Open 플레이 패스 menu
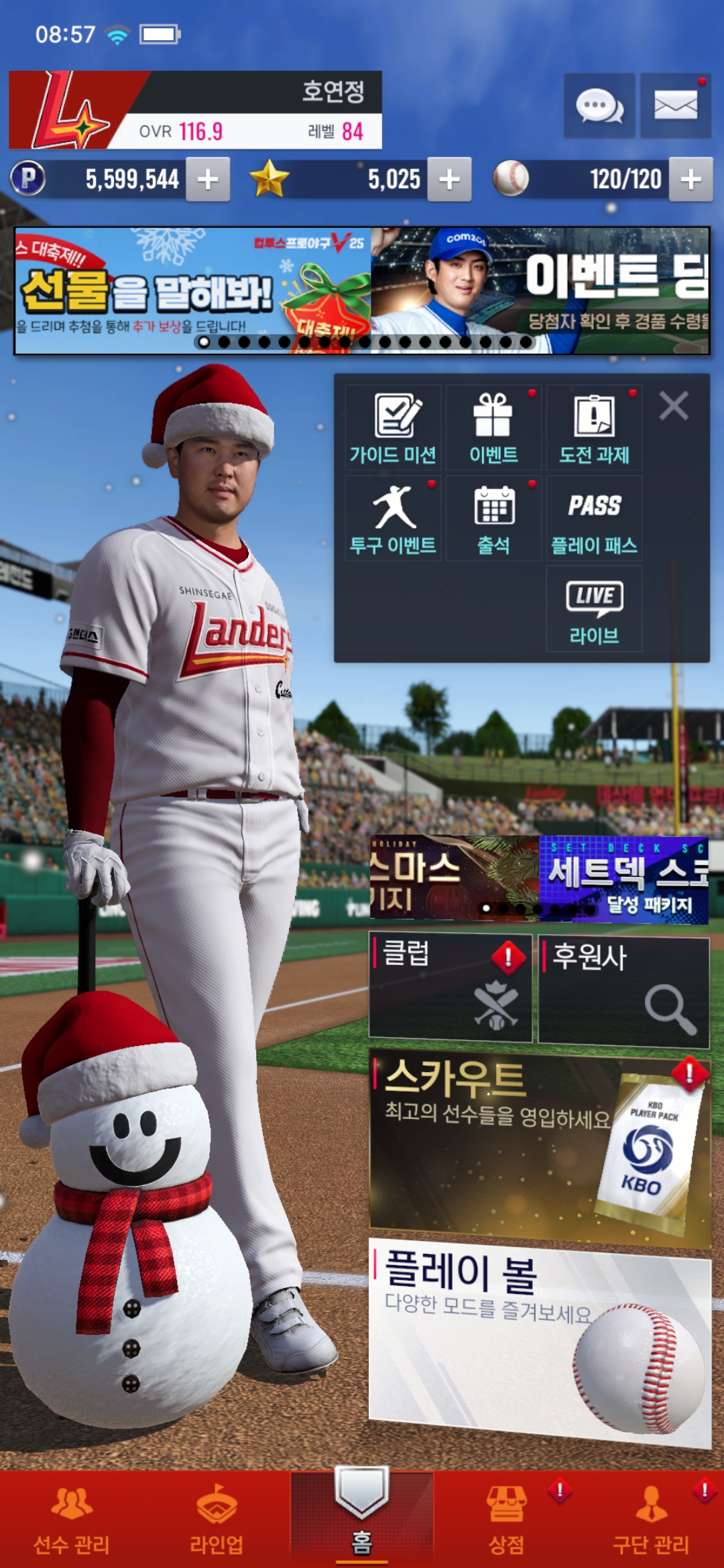The image size is (724, 1568). (594, 518)
